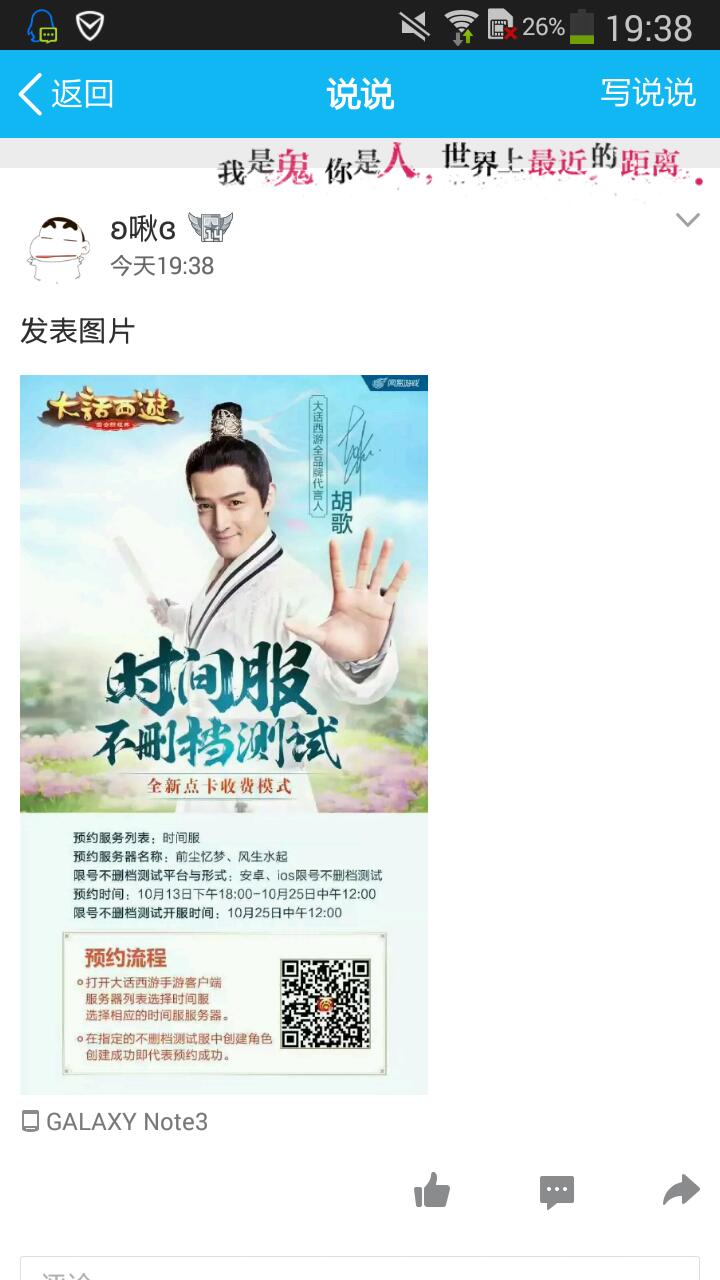Open the post's dropdown arrow menu
Image resolution: width=720 pixels, height=1280 pixels.
click(x=687, y=220)
